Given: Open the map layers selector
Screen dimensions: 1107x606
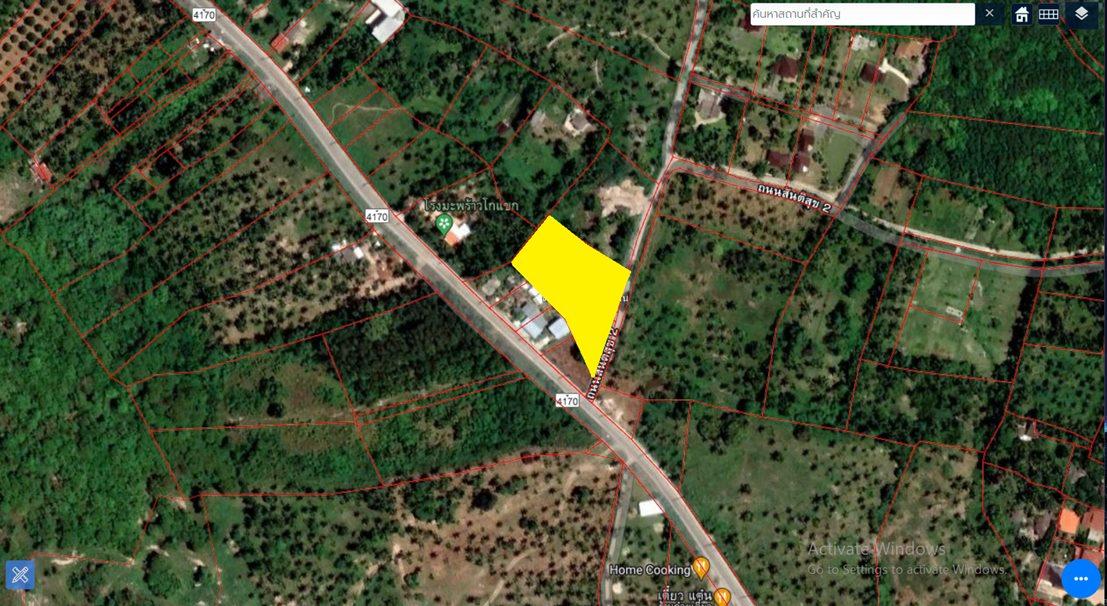Looking at the screenshot, I should [1082, 14].
